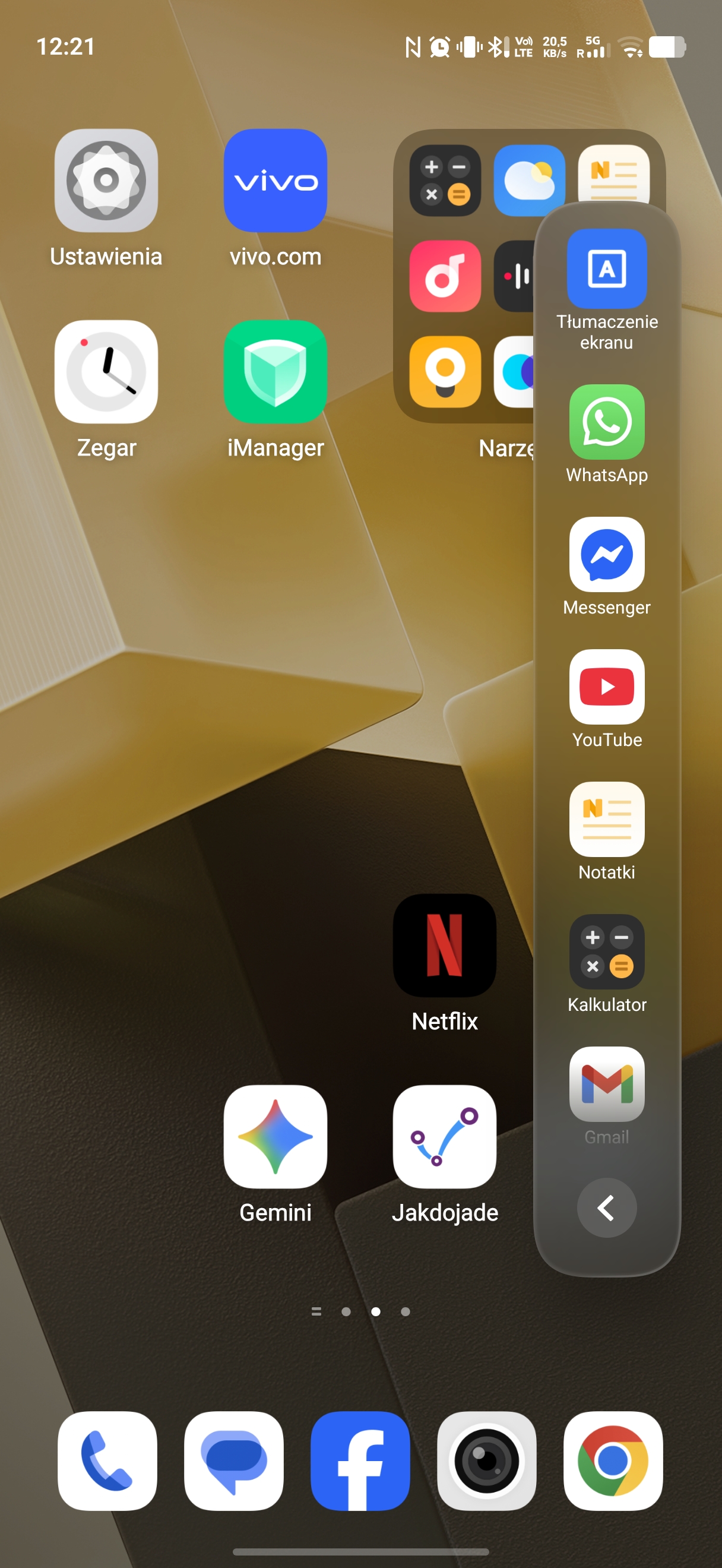Open Ustawienia settings app
The height and width of the screenshot is (1568, 722).
[x=106, y=181]
